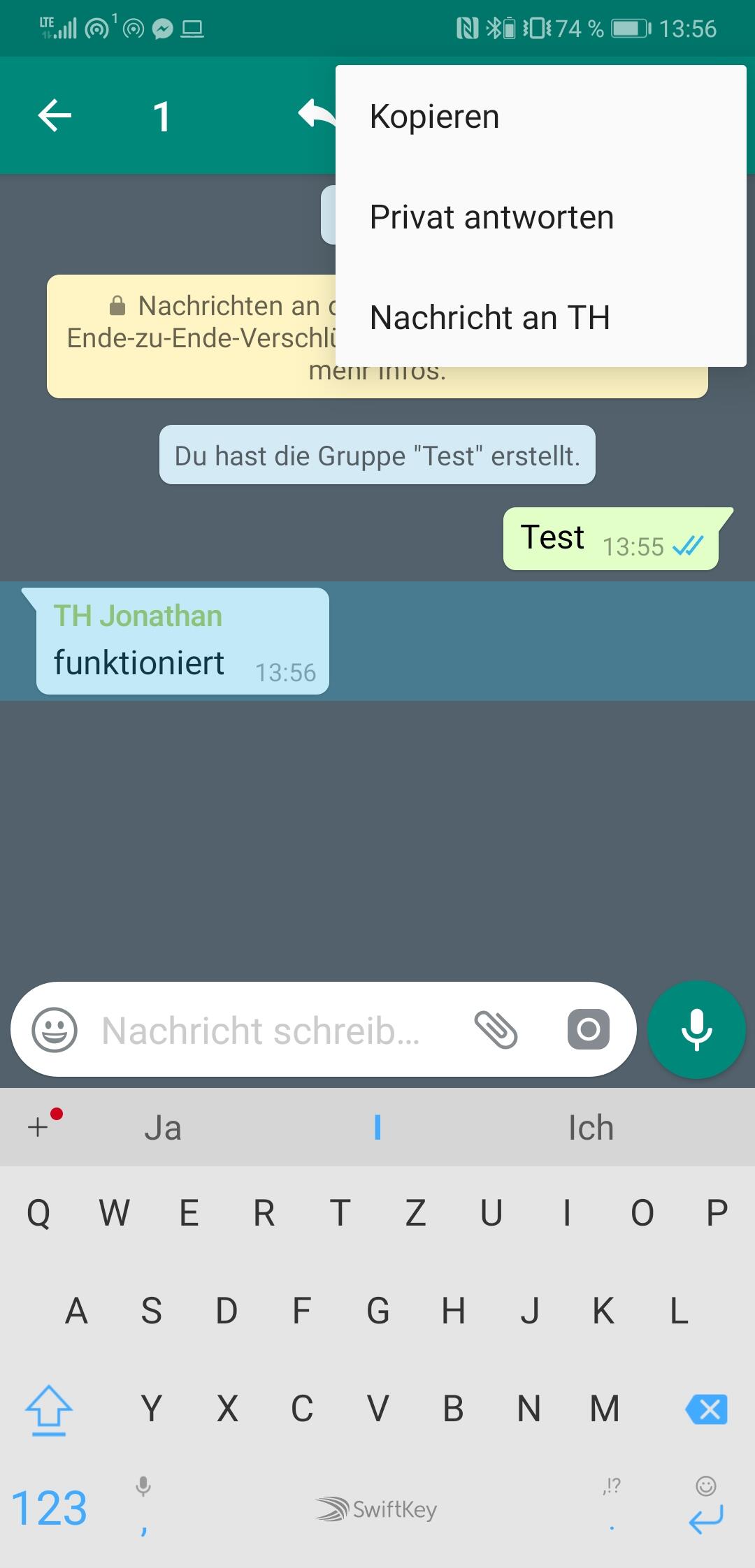
Task: Insert the suggestion "Ich"
Action: 591,1128
